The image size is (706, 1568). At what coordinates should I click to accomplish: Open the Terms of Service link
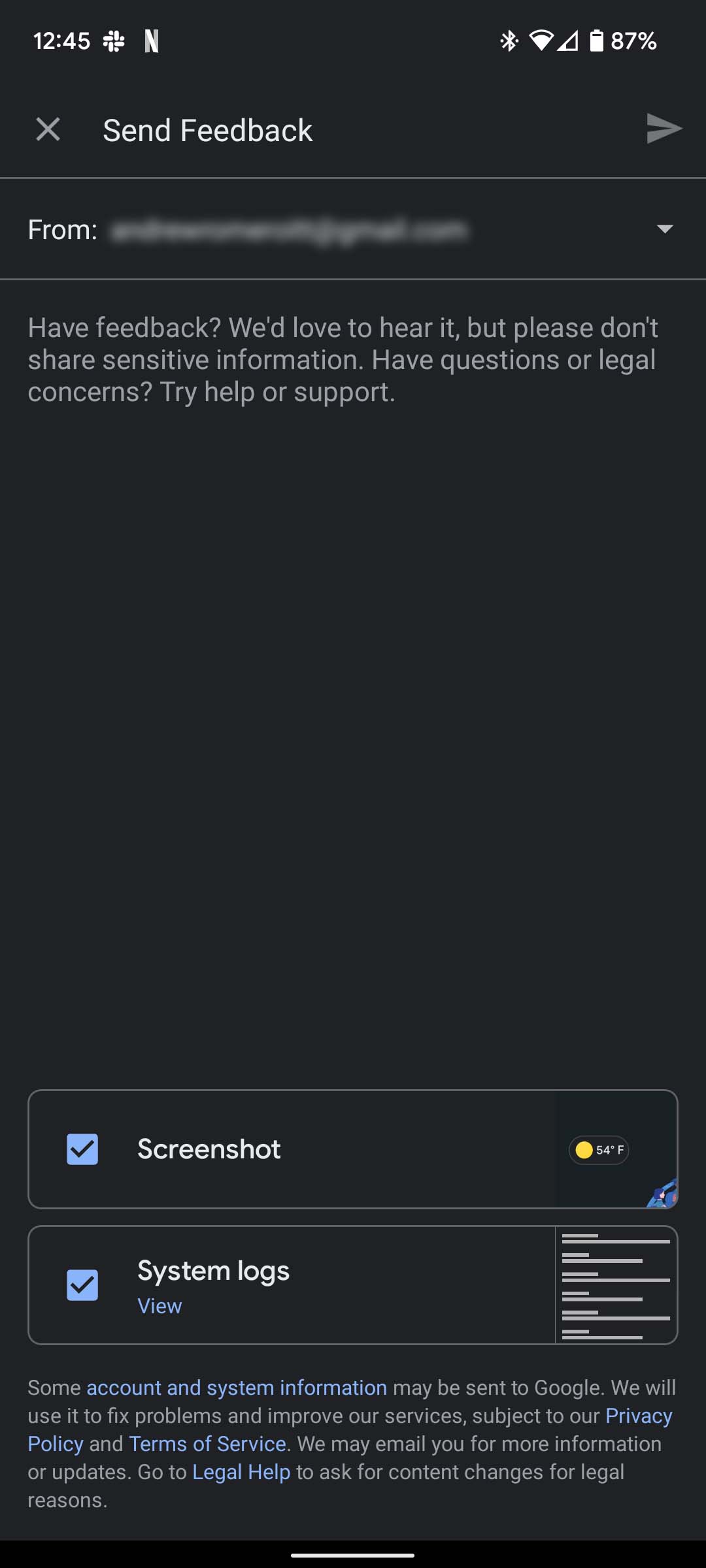pyautogui.click(x=207, y=1443)
